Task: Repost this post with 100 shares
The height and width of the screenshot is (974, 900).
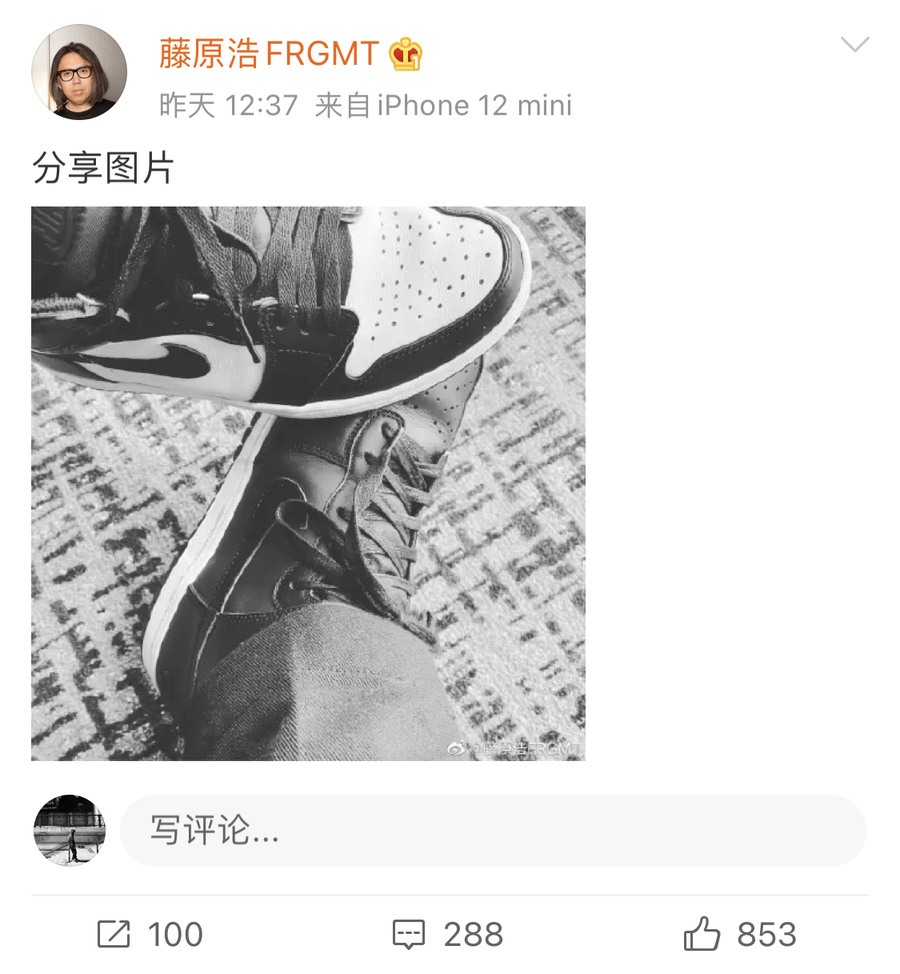Action: tap(150, 935)
